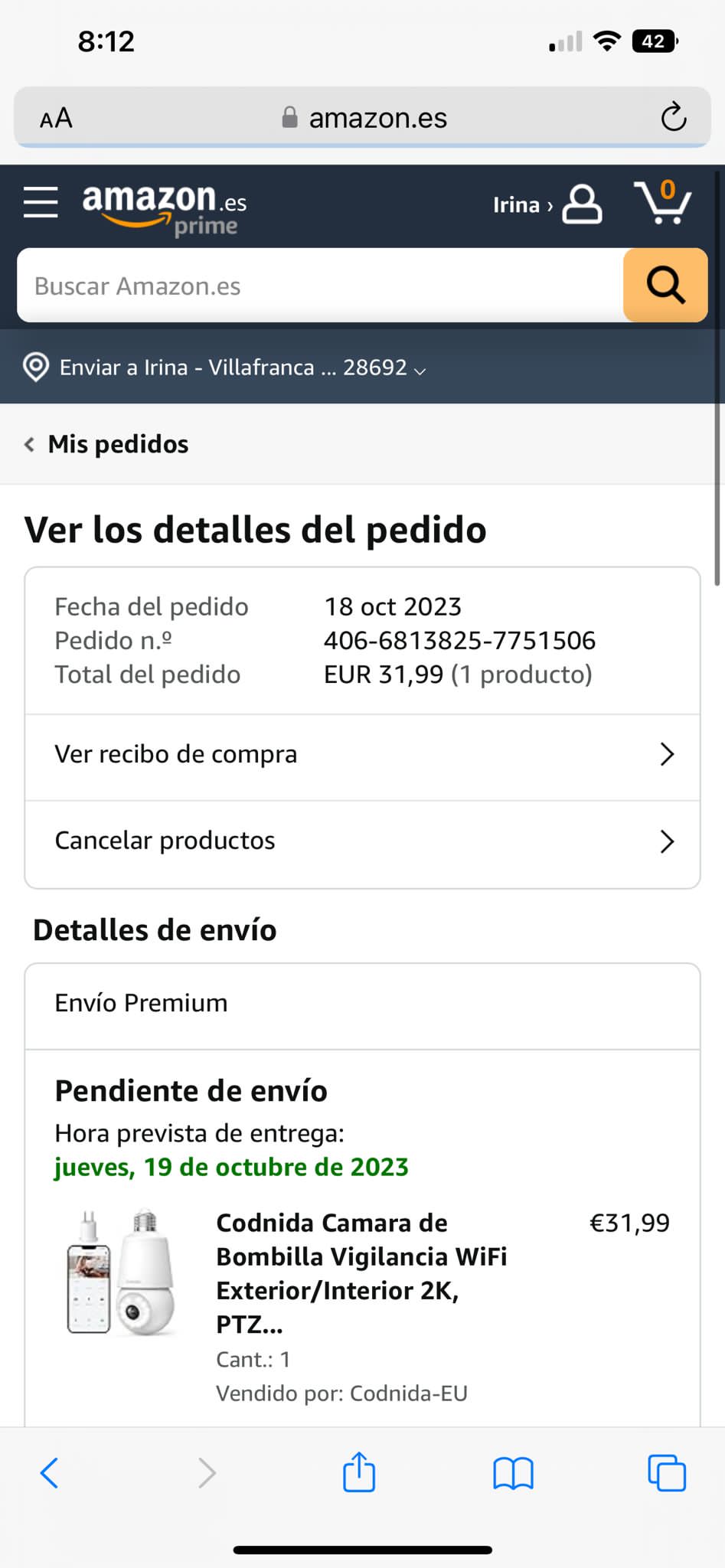Tap the amazon.es address bar
Image resolution: width=725 pixels, height=1568 pixels.
[364, 119]
